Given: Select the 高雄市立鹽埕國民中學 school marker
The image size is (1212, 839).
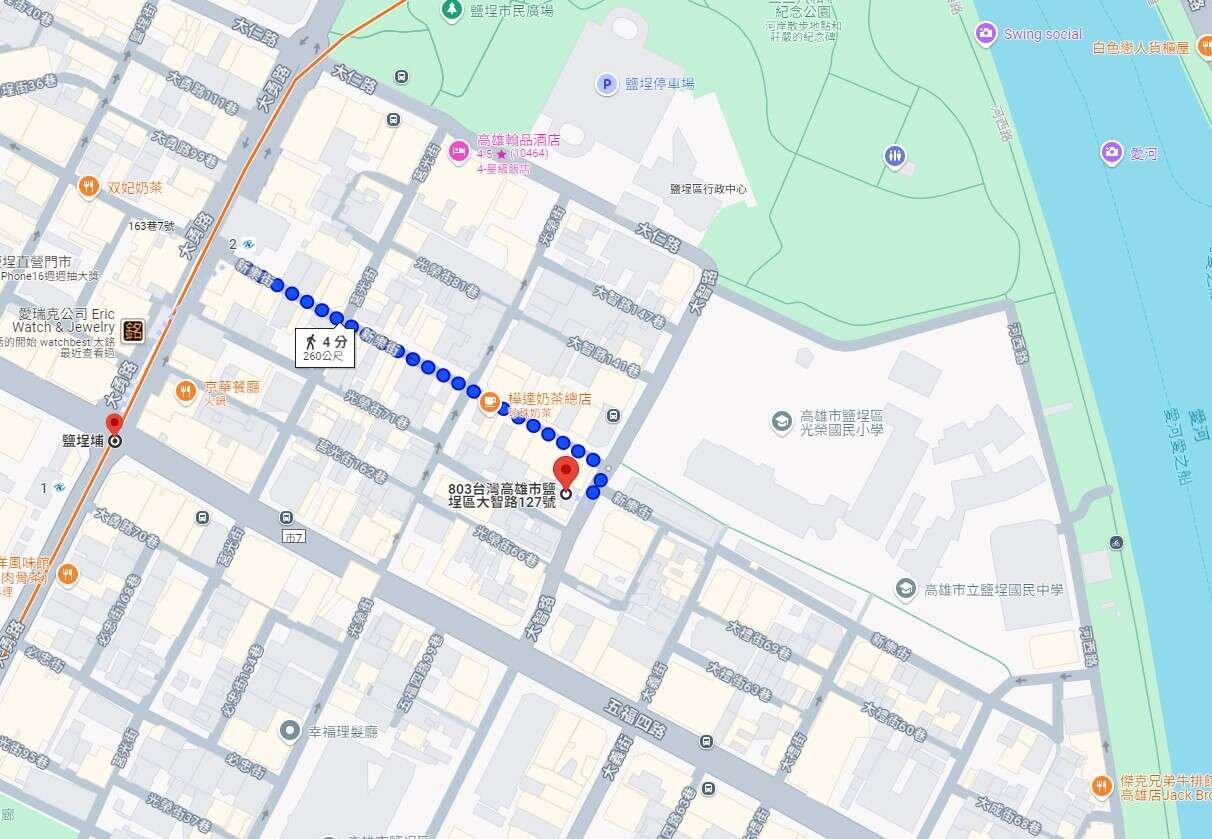Looking at the screenshot, I should [906, 589].
